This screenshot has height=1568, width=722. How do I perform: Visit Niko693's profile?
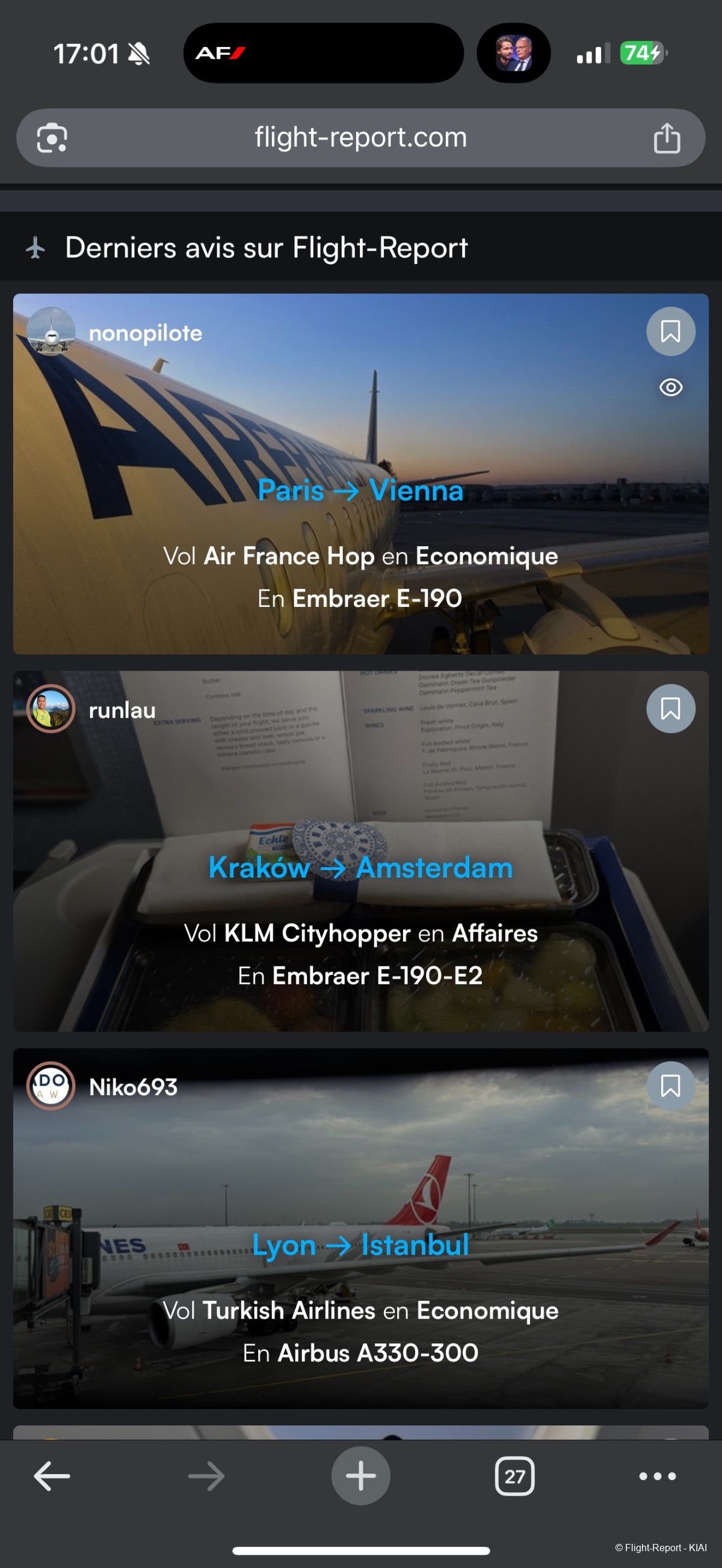click(x=133, y=1087)
